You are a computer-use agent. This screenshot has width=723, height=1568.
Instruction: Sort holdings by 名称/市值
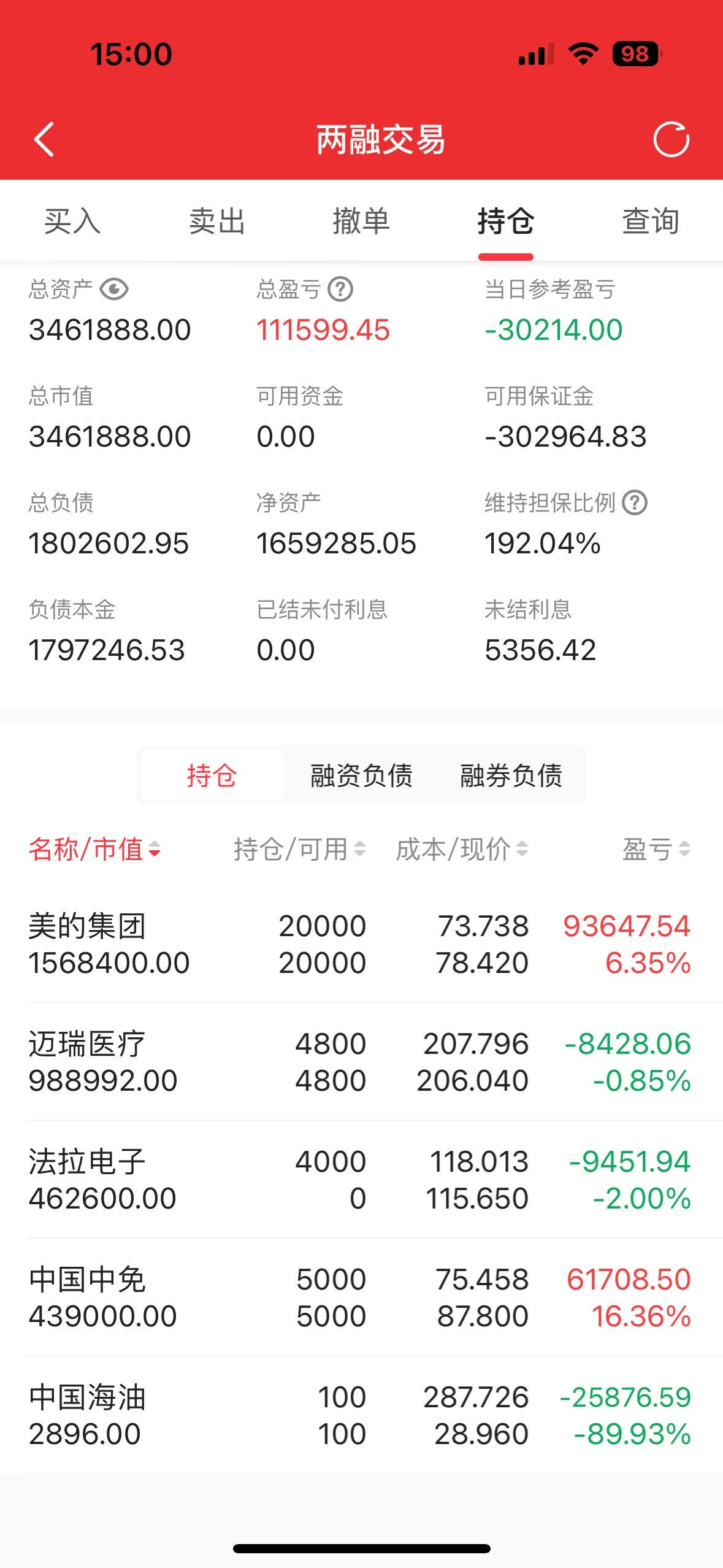tap(94, 849)
